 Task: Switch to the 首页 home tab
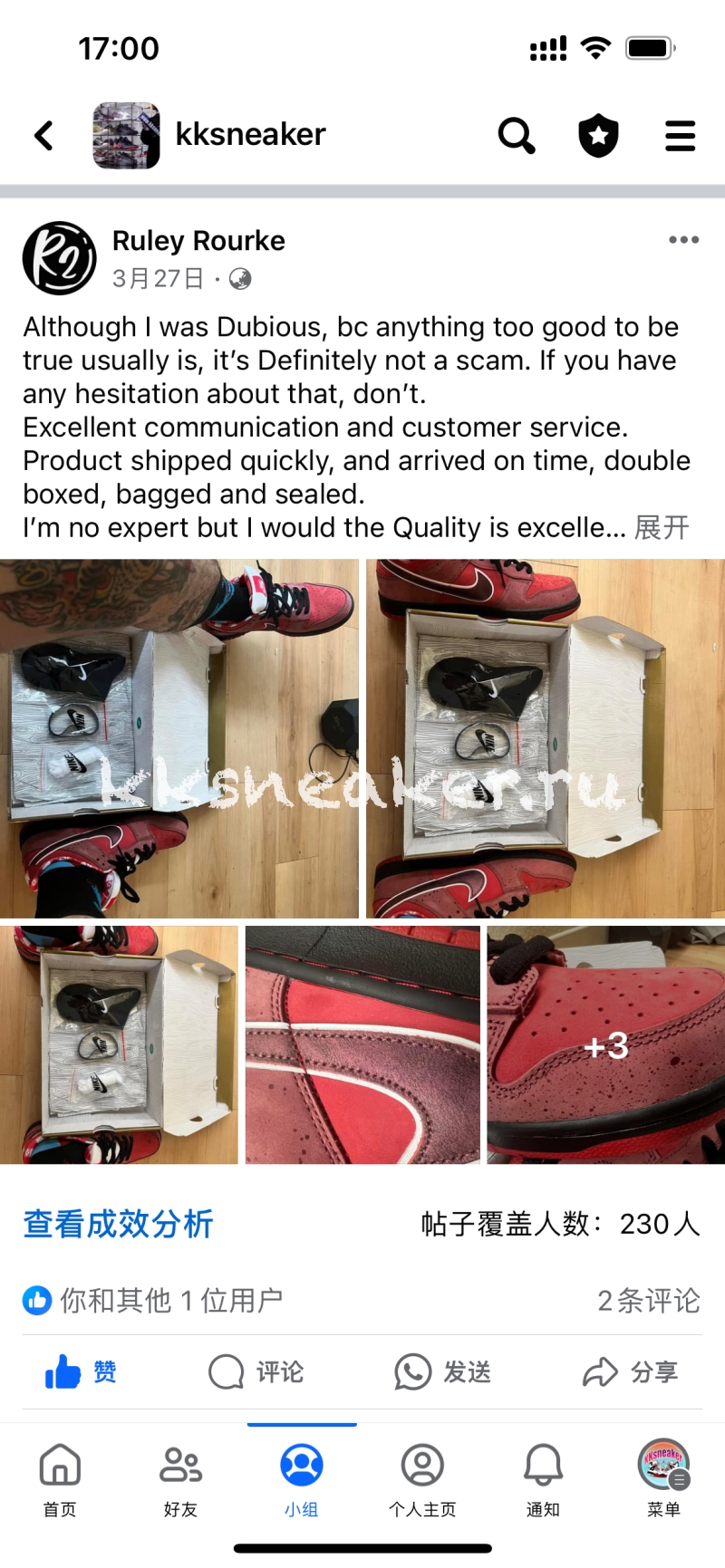point(60,1478)
